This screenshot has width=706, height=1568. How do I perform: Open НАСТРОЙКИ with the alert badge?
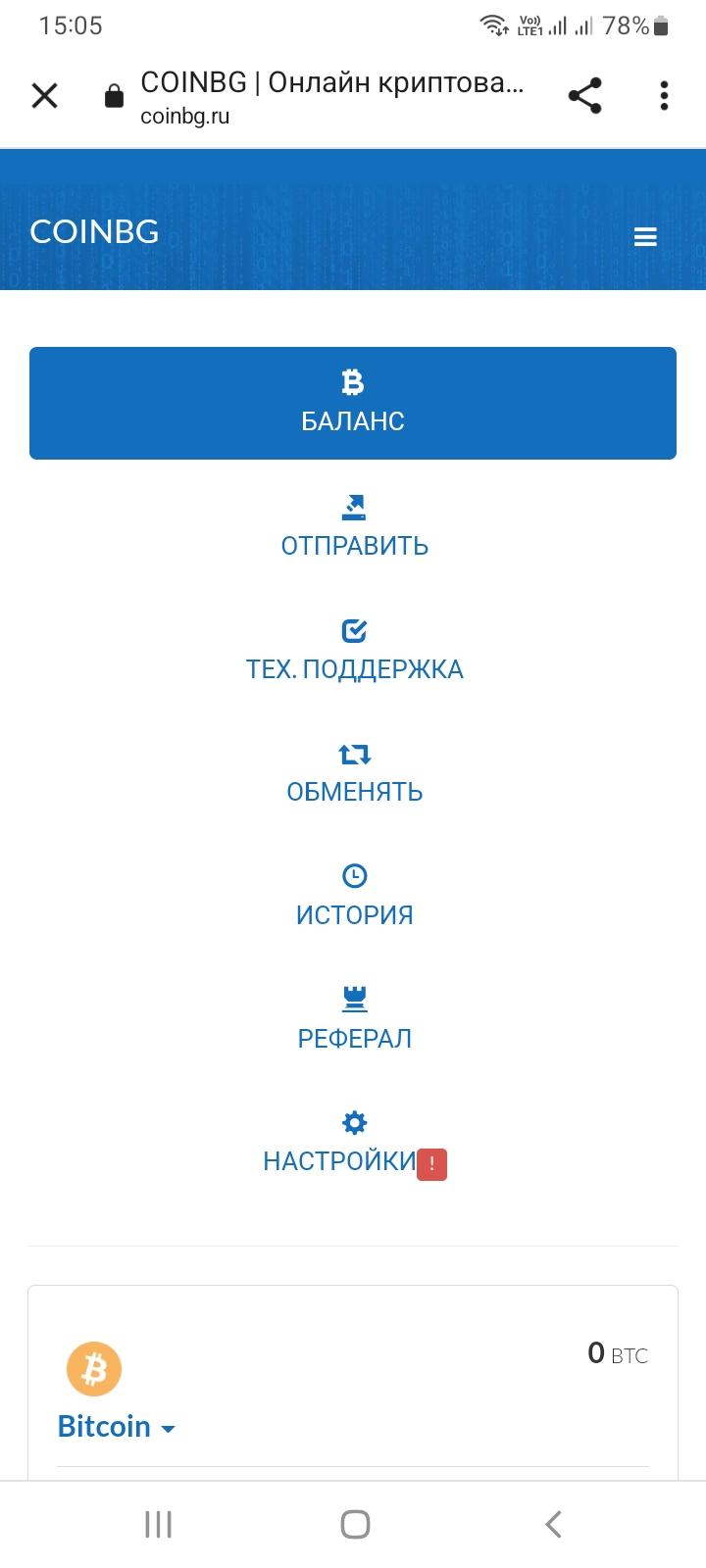(x=354, y=1144)
